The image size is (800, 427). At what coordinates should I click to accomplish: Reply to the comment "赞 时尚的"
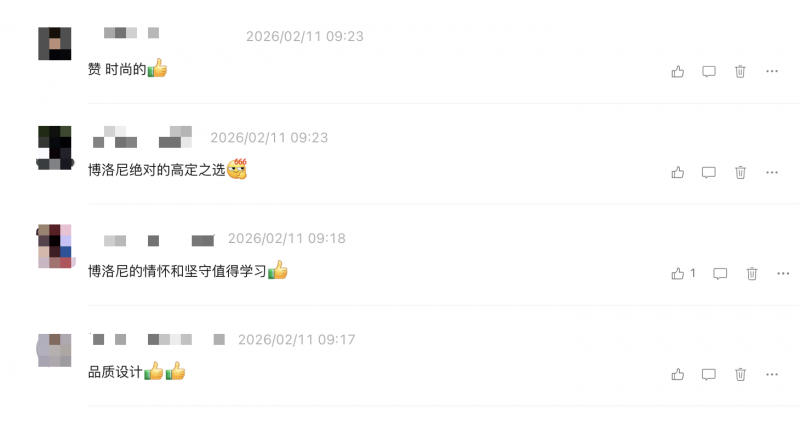[x=709, y=71]
